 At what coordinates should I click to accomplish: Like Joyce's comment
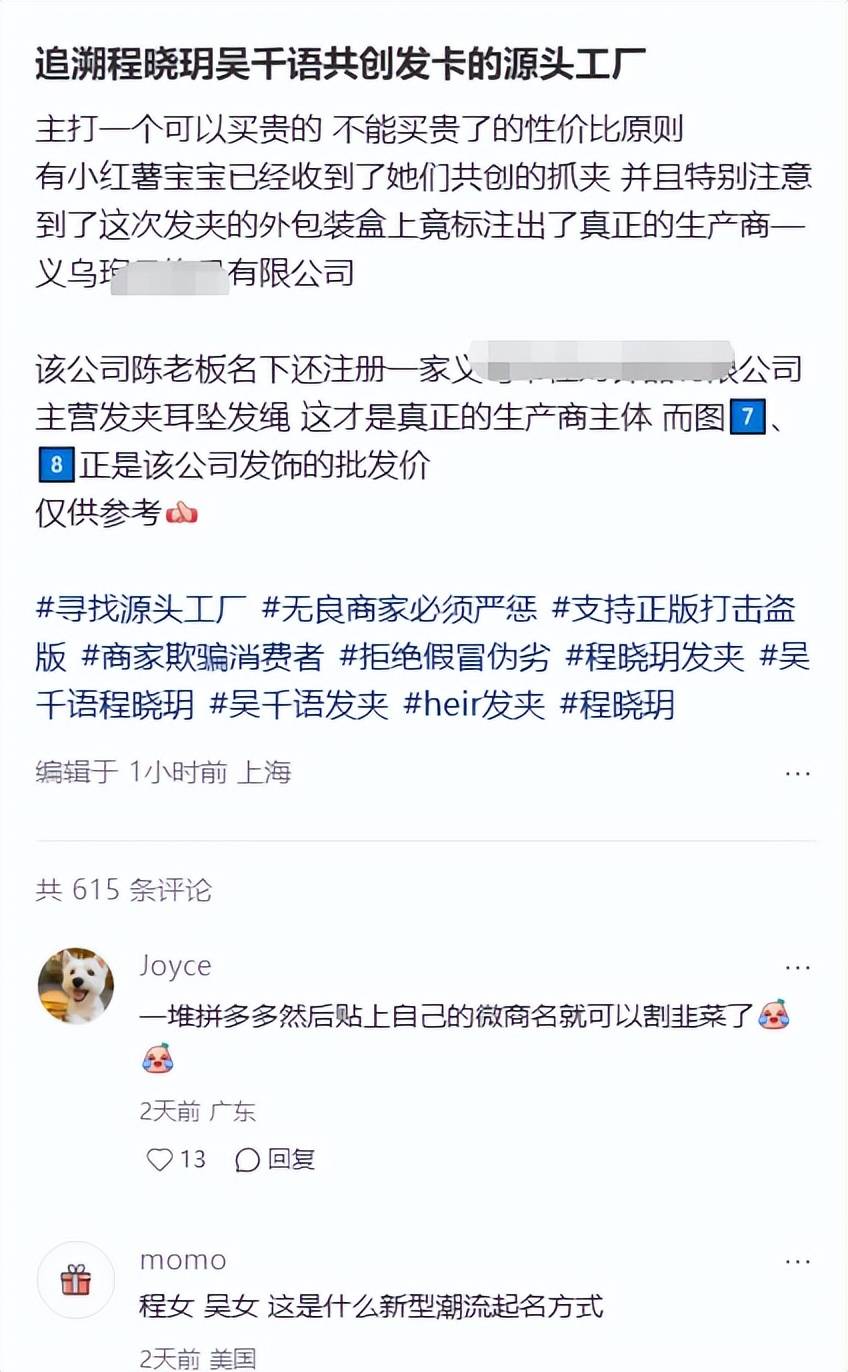tap(160, 1159)
